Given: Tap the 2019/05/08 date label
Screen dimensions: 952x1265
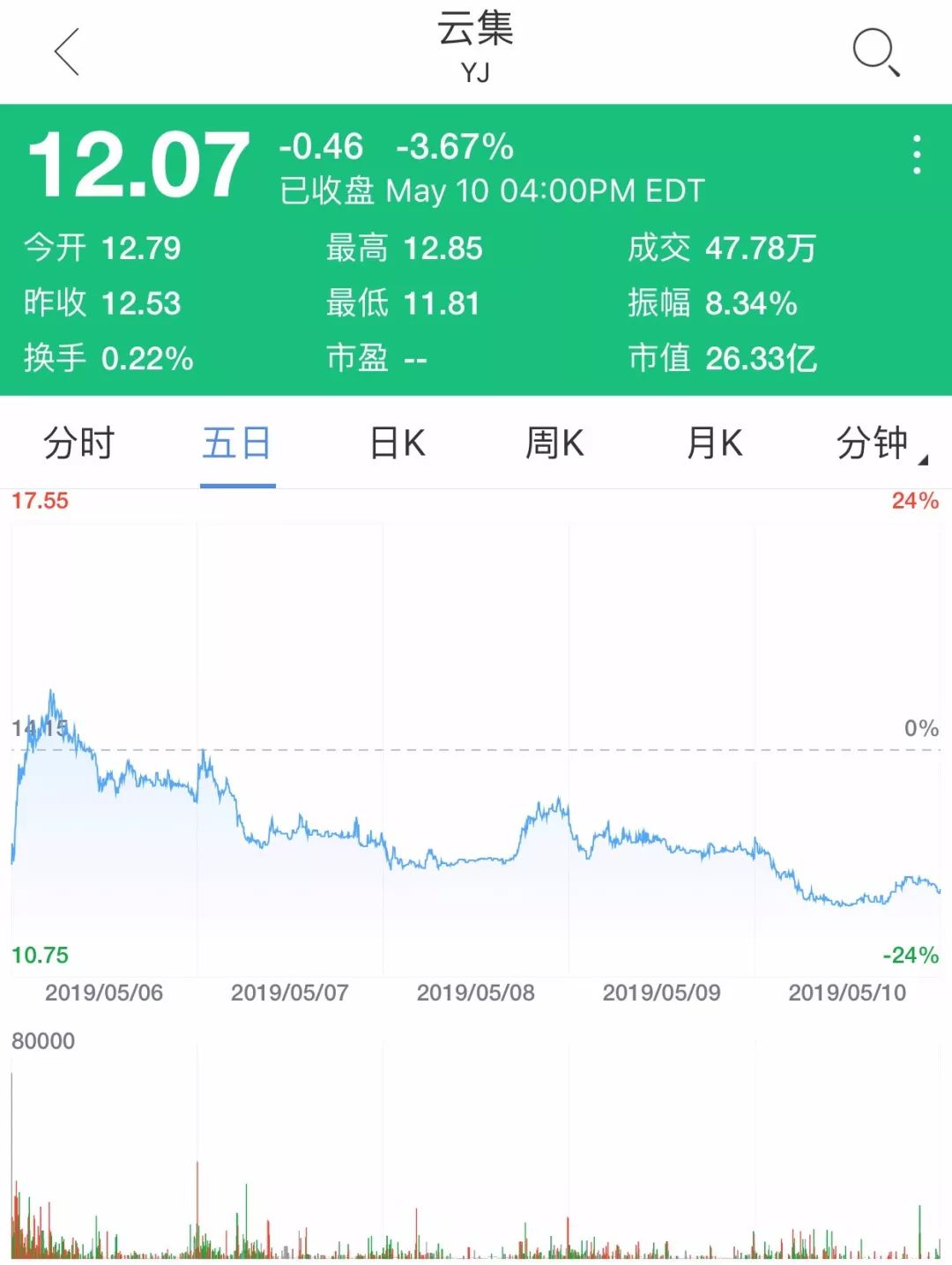Looking at the screenshot, I should pos(476,991).
